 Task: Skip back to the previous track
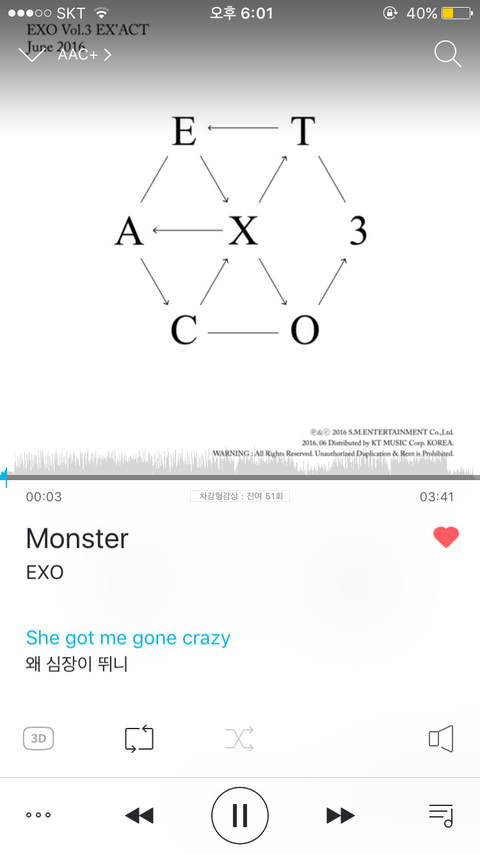click(x=139, y=815)
